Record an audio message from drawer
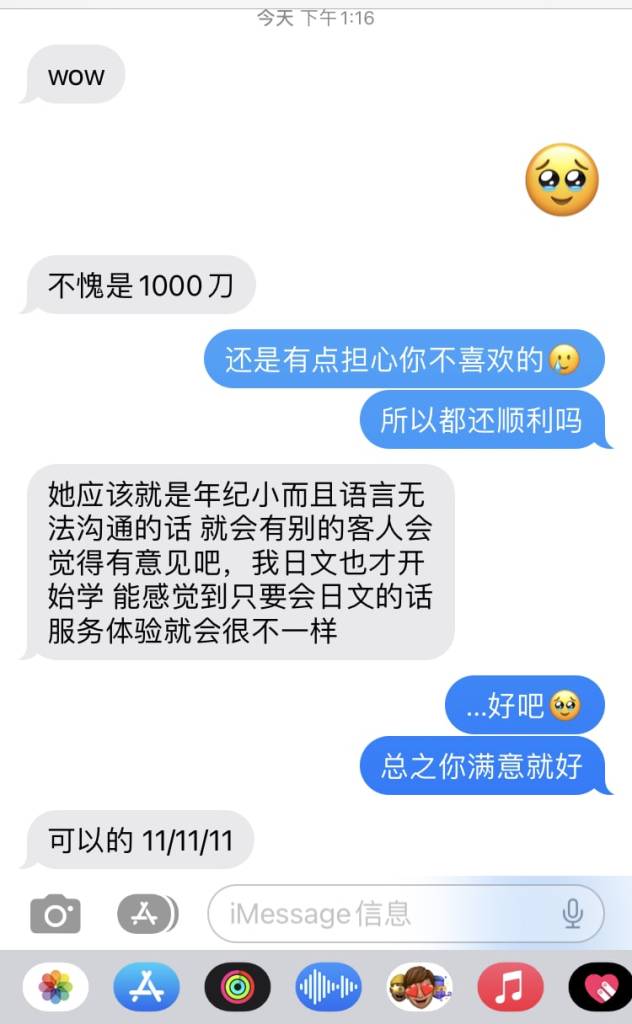Screen dimensions: 632x1024 click(328, 988)
